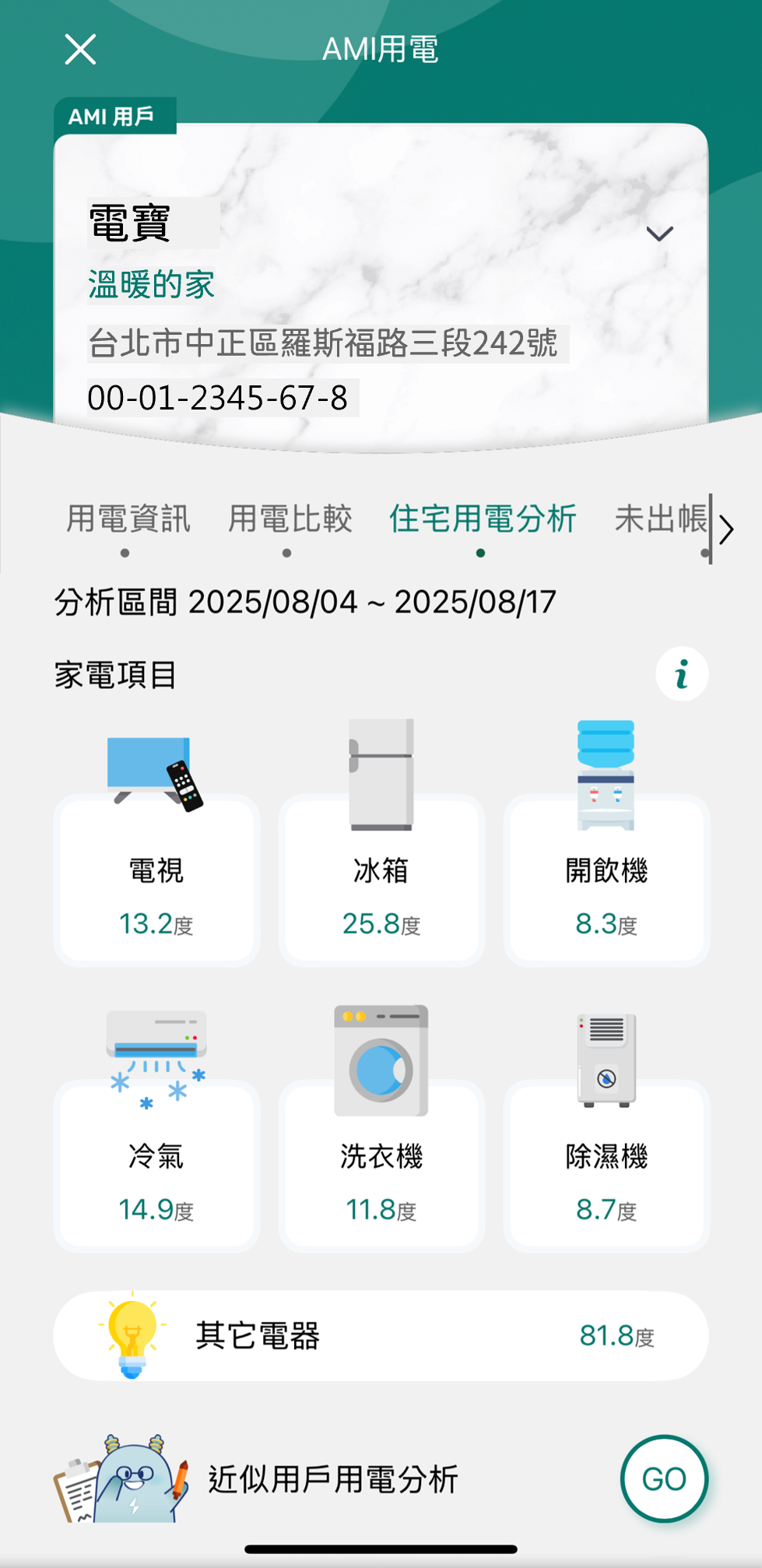Close the AMI用電 screen with the X
The image size is (762, 1568).
(81, 48)
